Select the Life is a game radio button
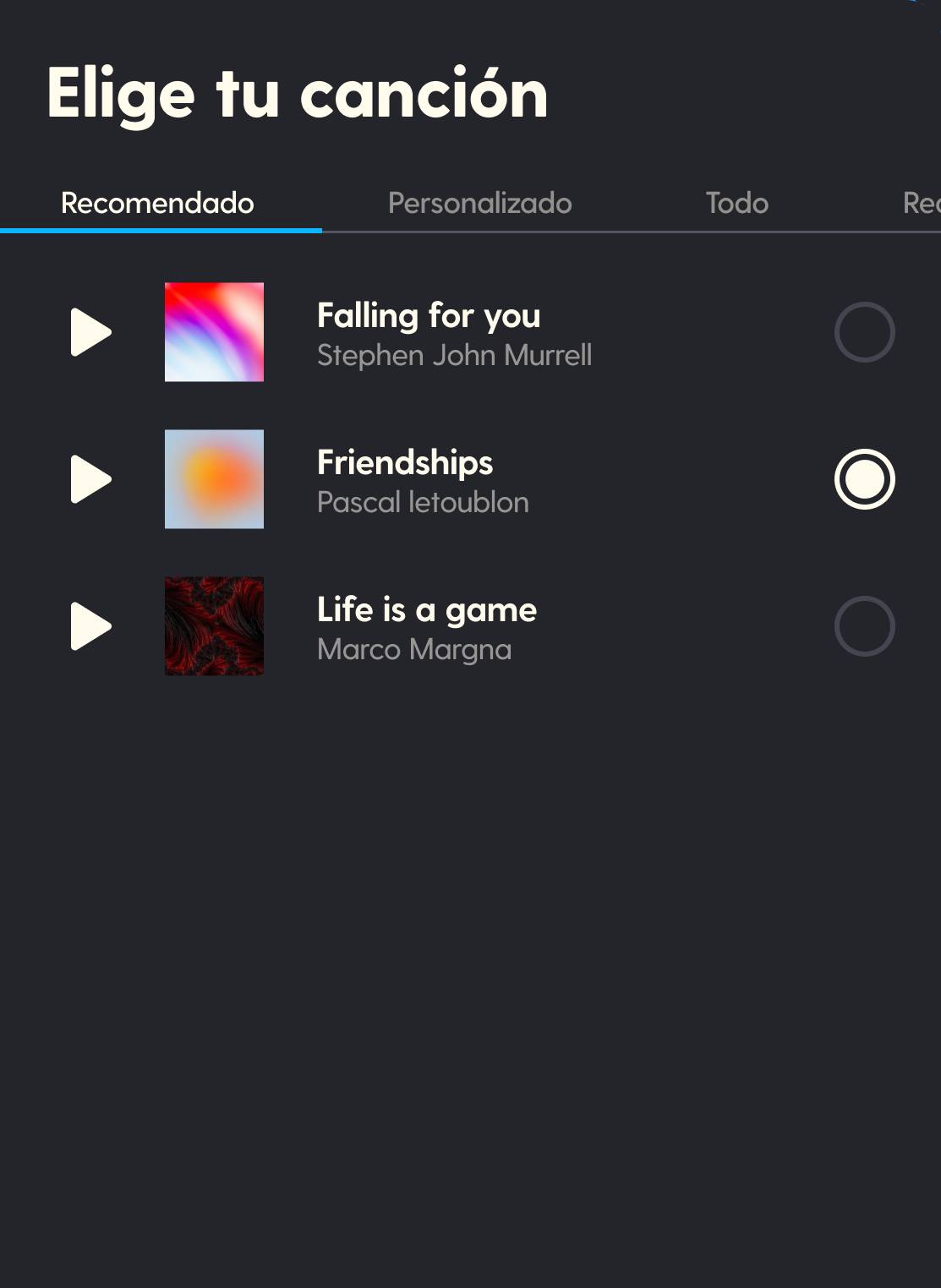 click(865, 625)
